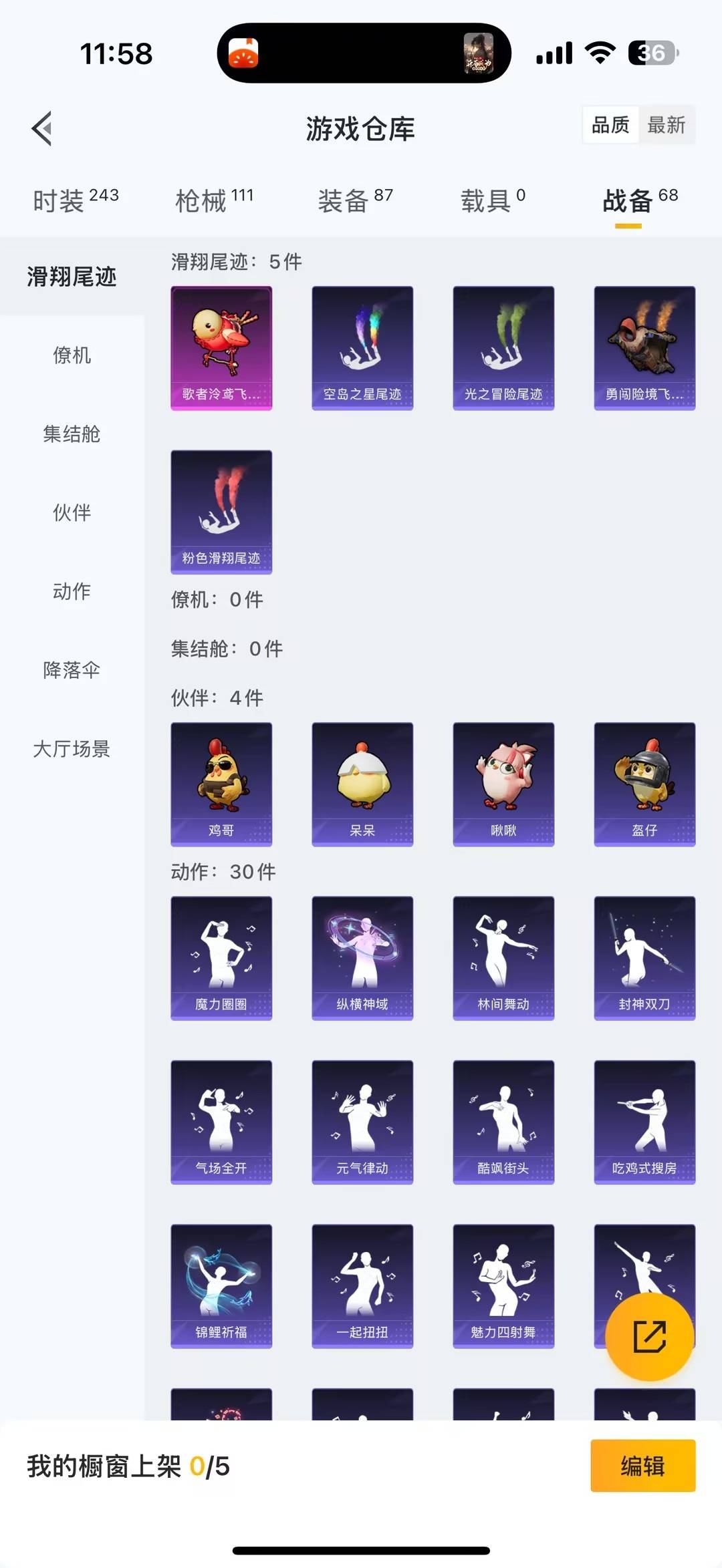Image resolution: width=722 pixels, height=1568 pixels.
Task: Jump to the 大厅场景 section
Action: (x=72, y=750)
